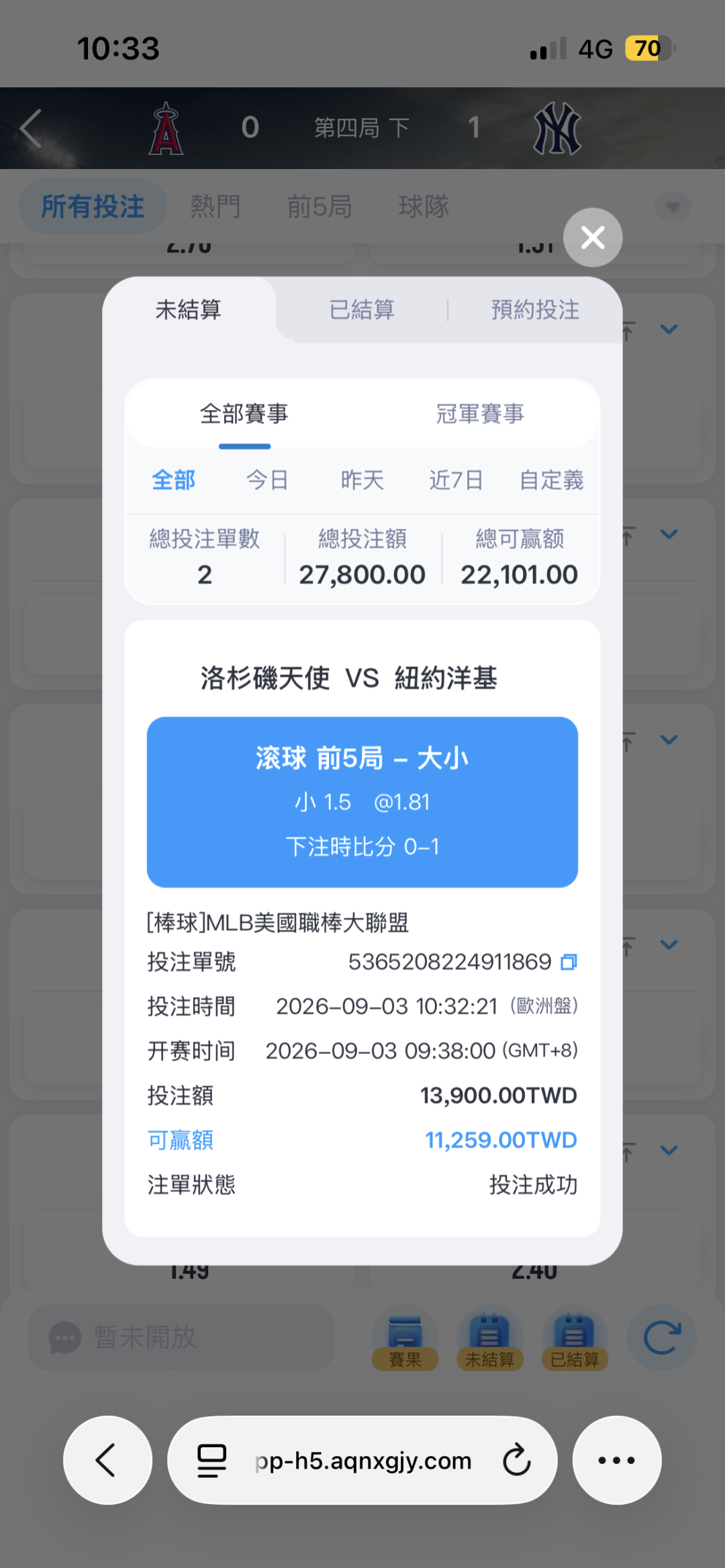This screenshot has height=1568, width=725.
Task: Filter bets by 昨天
Action: (x=362, y=480)
